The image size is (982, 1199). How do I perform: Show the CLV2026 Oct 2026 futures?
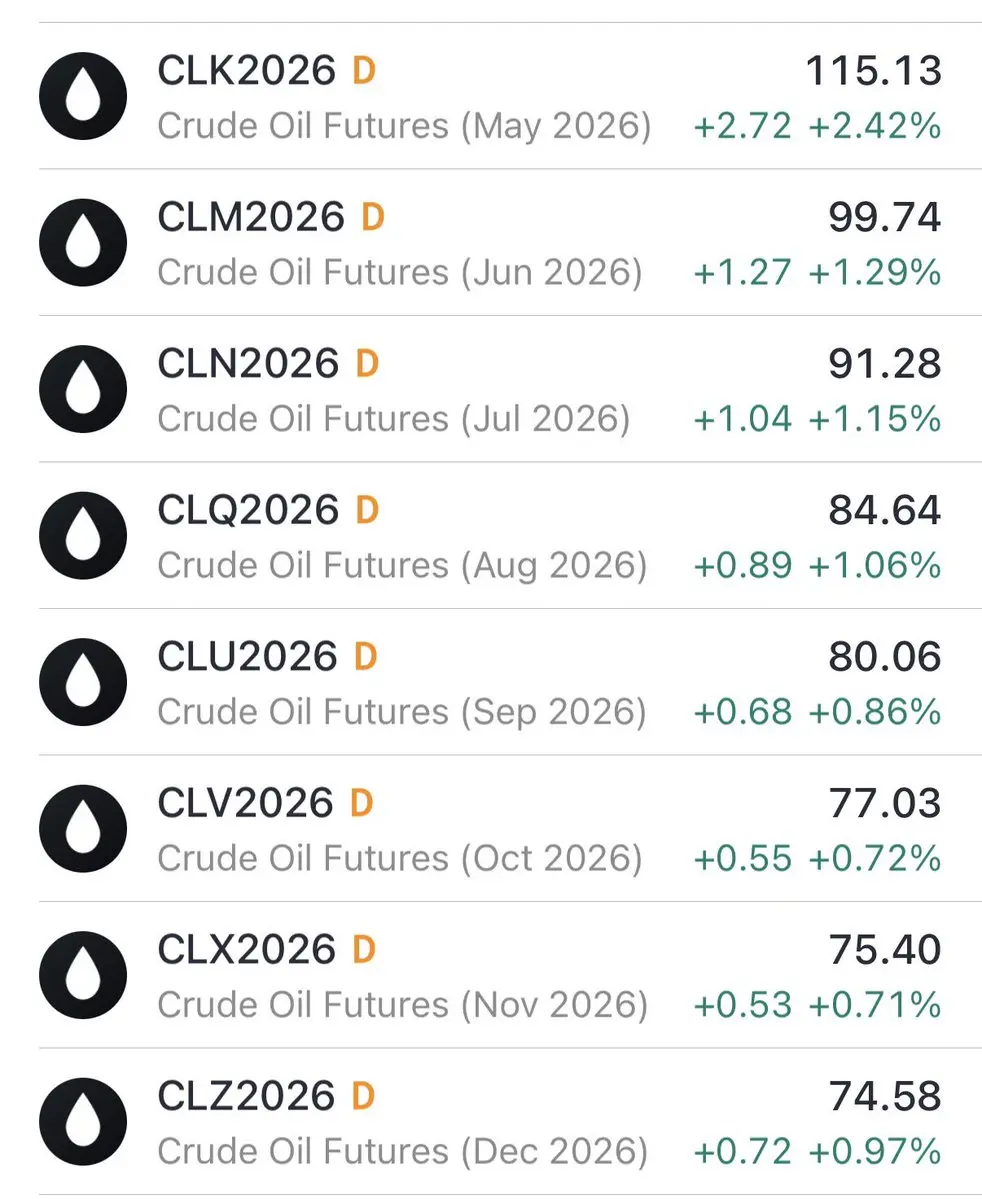point(490,828)
